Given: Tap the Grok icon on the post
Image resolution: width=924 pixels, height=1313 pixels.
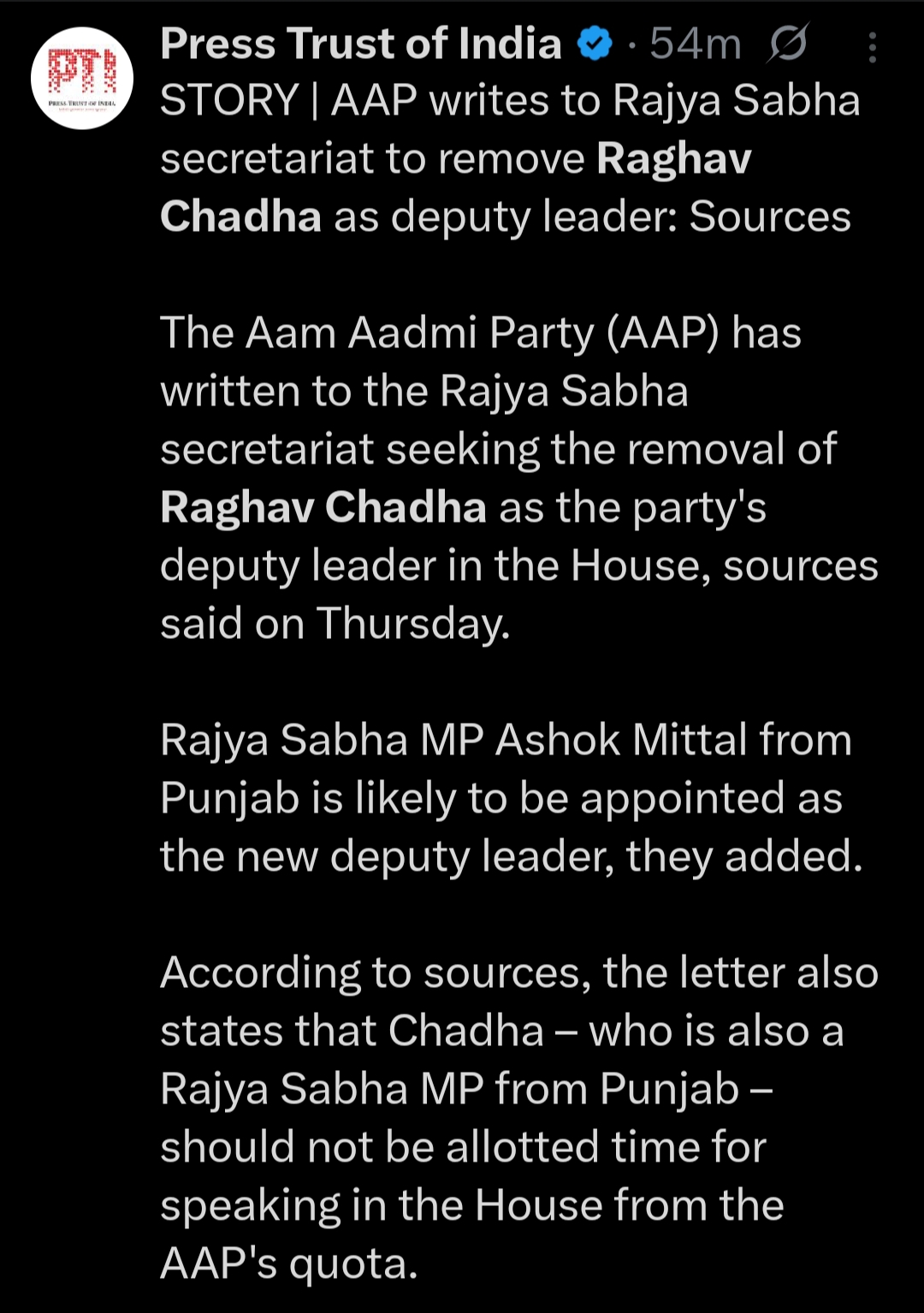Looking at the screenshot, I should [787, 44].
